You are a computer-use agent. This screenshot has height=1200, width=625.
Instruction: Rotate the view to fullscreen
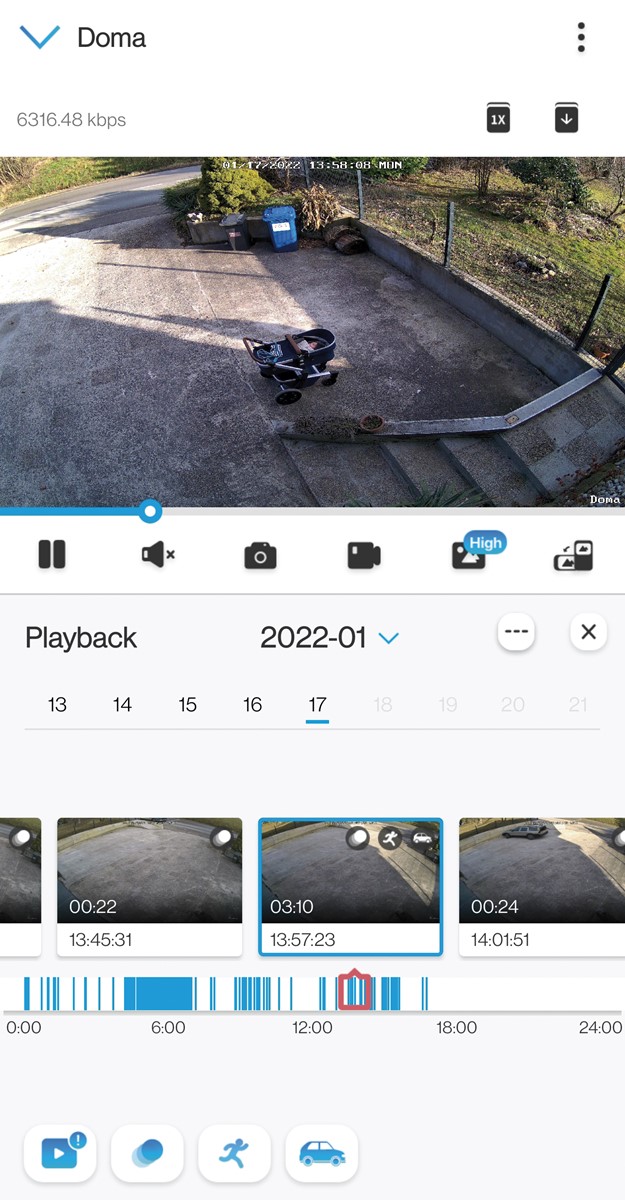pos(573,556)
